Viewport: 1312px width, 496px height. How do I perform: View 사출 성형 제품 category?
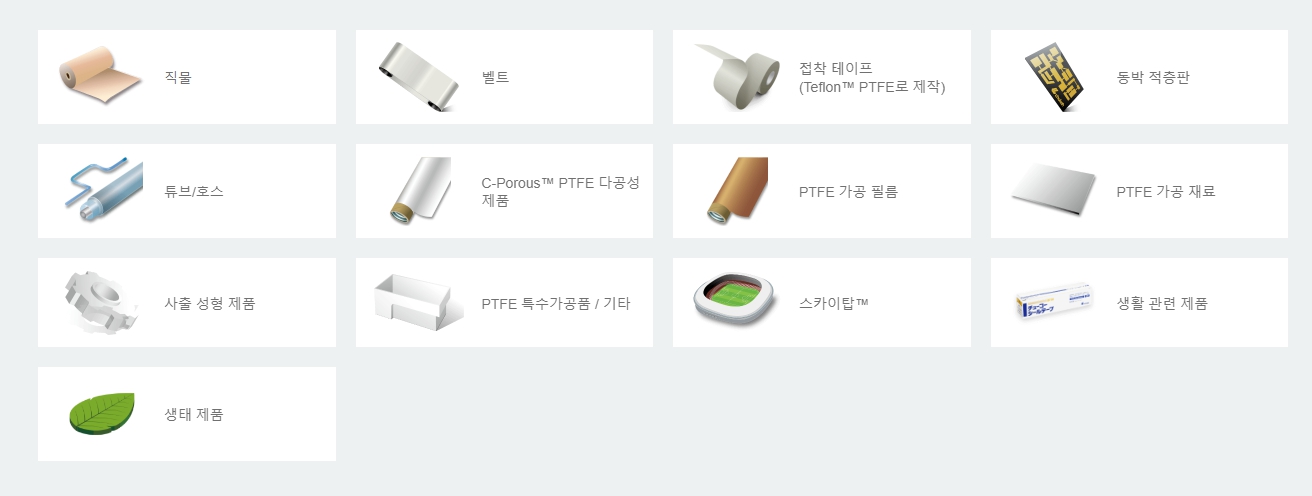click(187, 303)
